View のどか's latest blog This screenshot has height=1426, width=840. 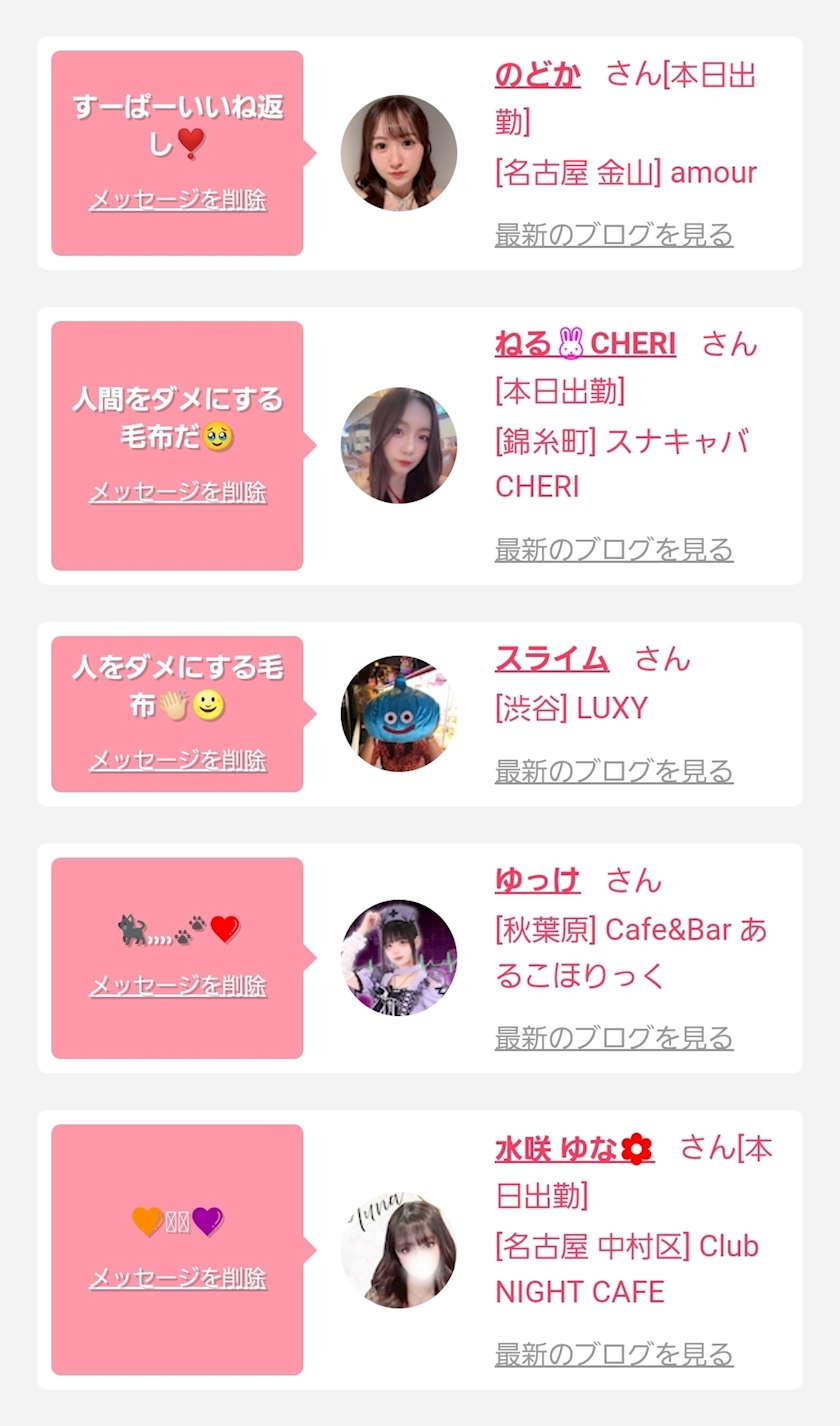point(614,235)
